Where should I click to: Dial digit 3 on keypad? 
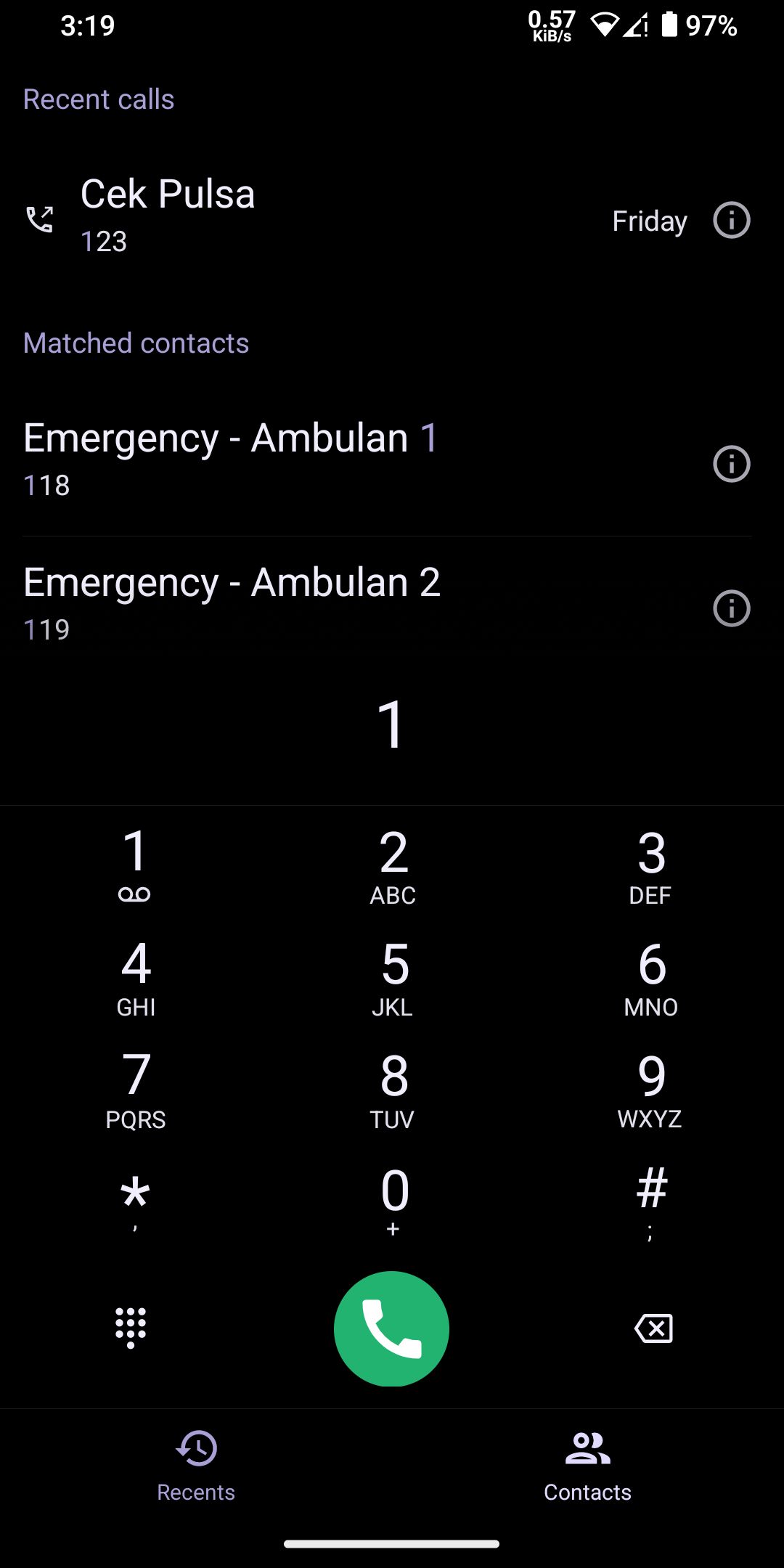point(650,865)
